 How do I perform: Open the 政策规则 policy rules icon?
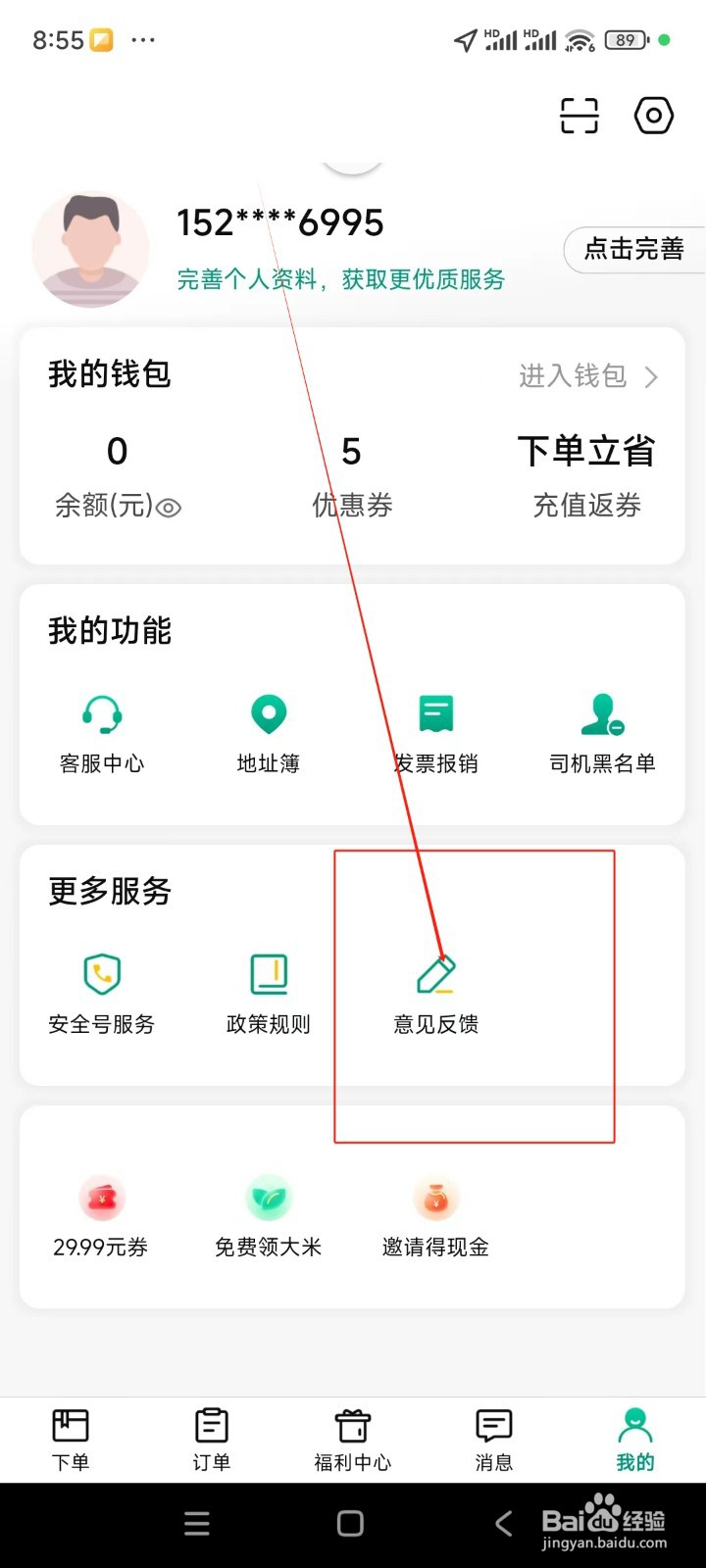coord(268,973)
